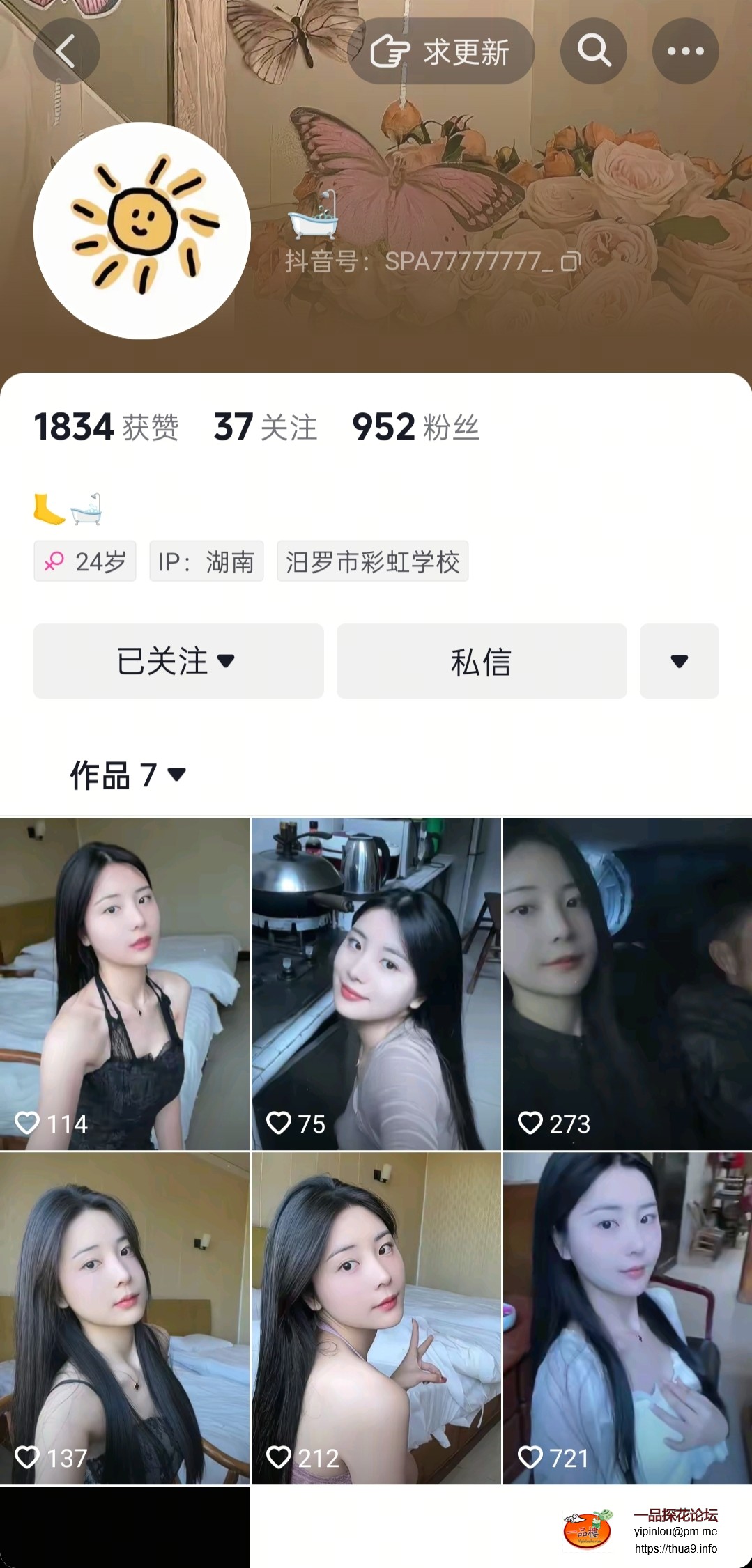752x1568 pixels.
Task: Open the video with 721 likes
Action: [627, 1317]
